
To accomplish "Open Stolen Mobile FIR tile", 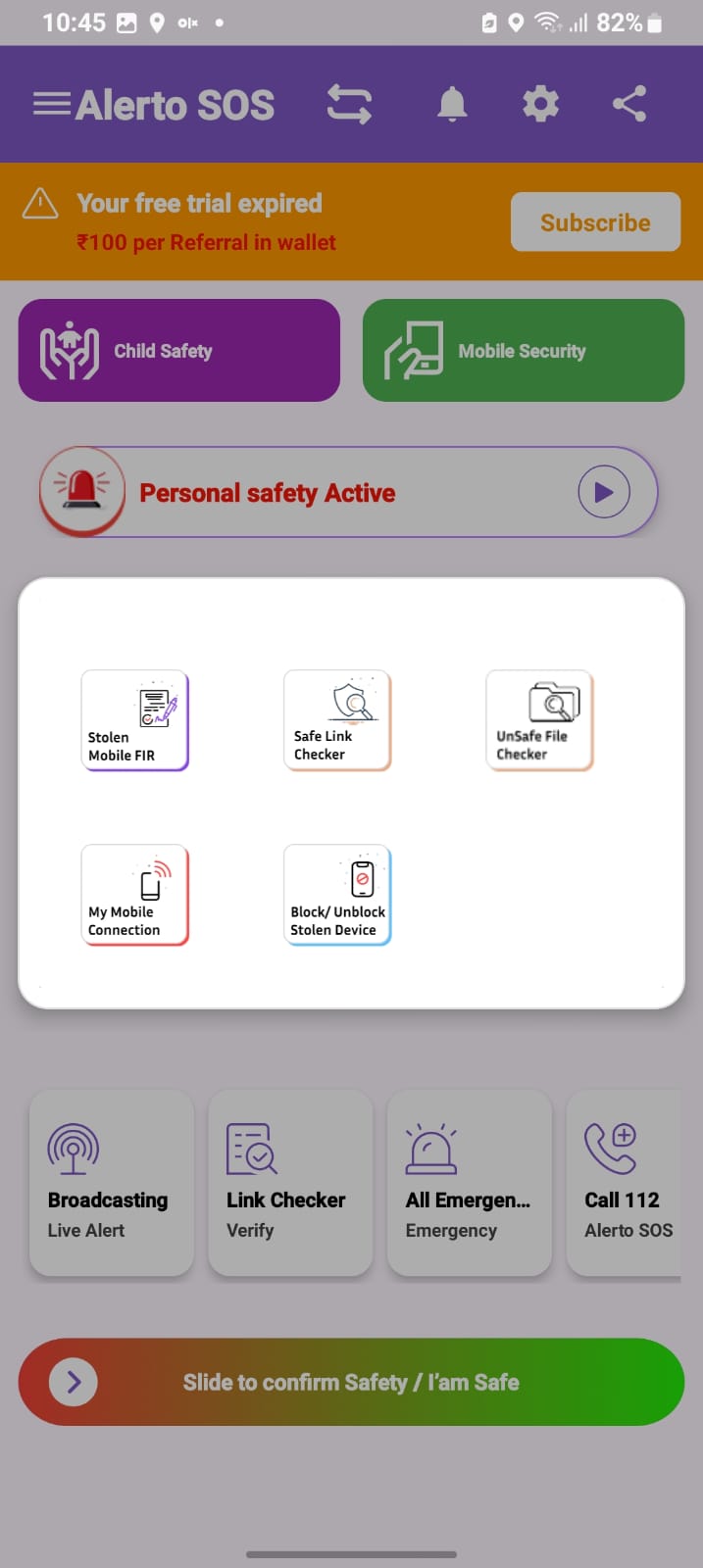I will 135,720.
